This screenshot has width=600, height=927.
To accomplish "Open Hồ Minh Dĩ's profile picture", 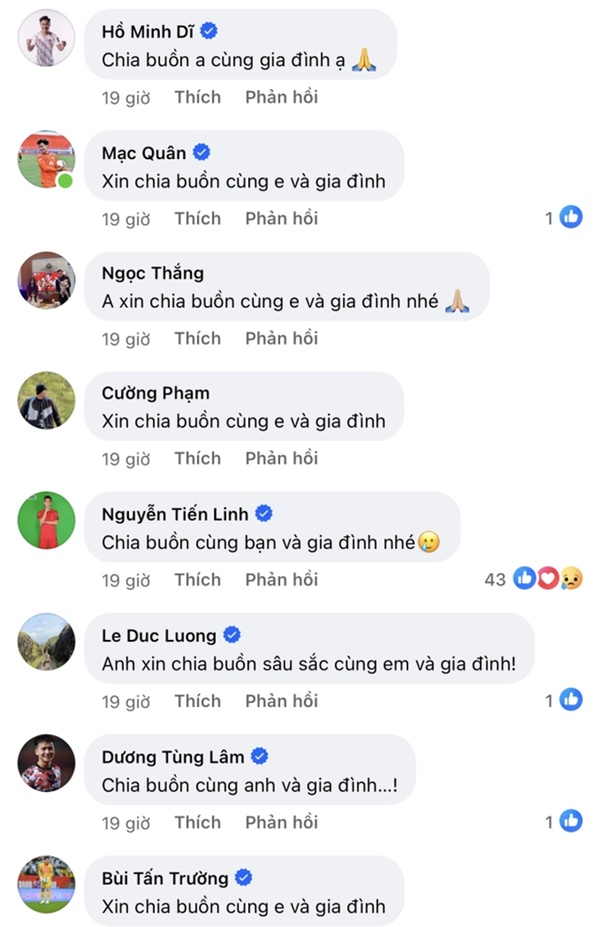I will pyautogui.click(x=46, y=38).
